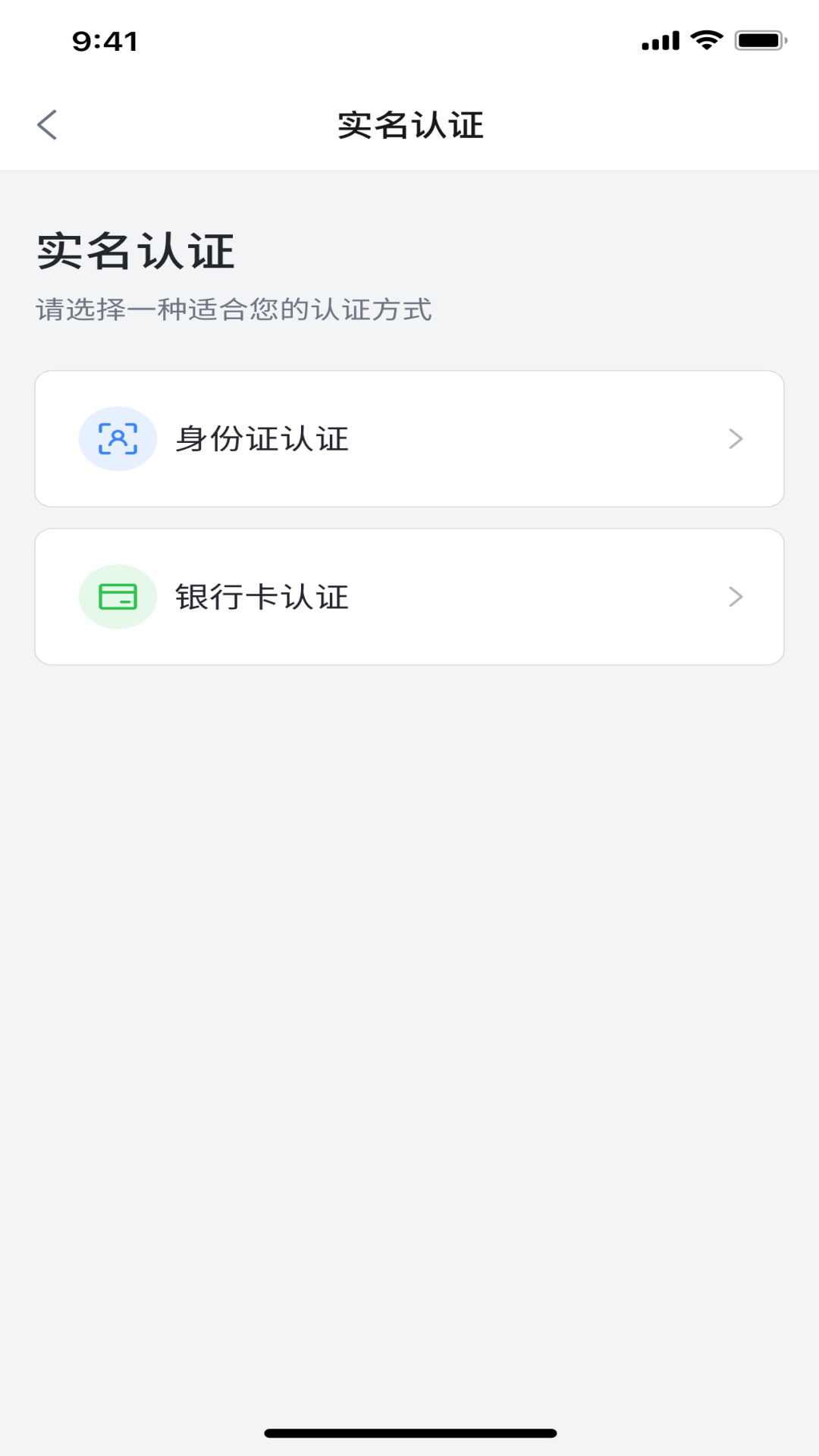The image size is (819, 1456).
Task: Expand the 银行卡认证 option via its chevron
Action: [734, 596]
